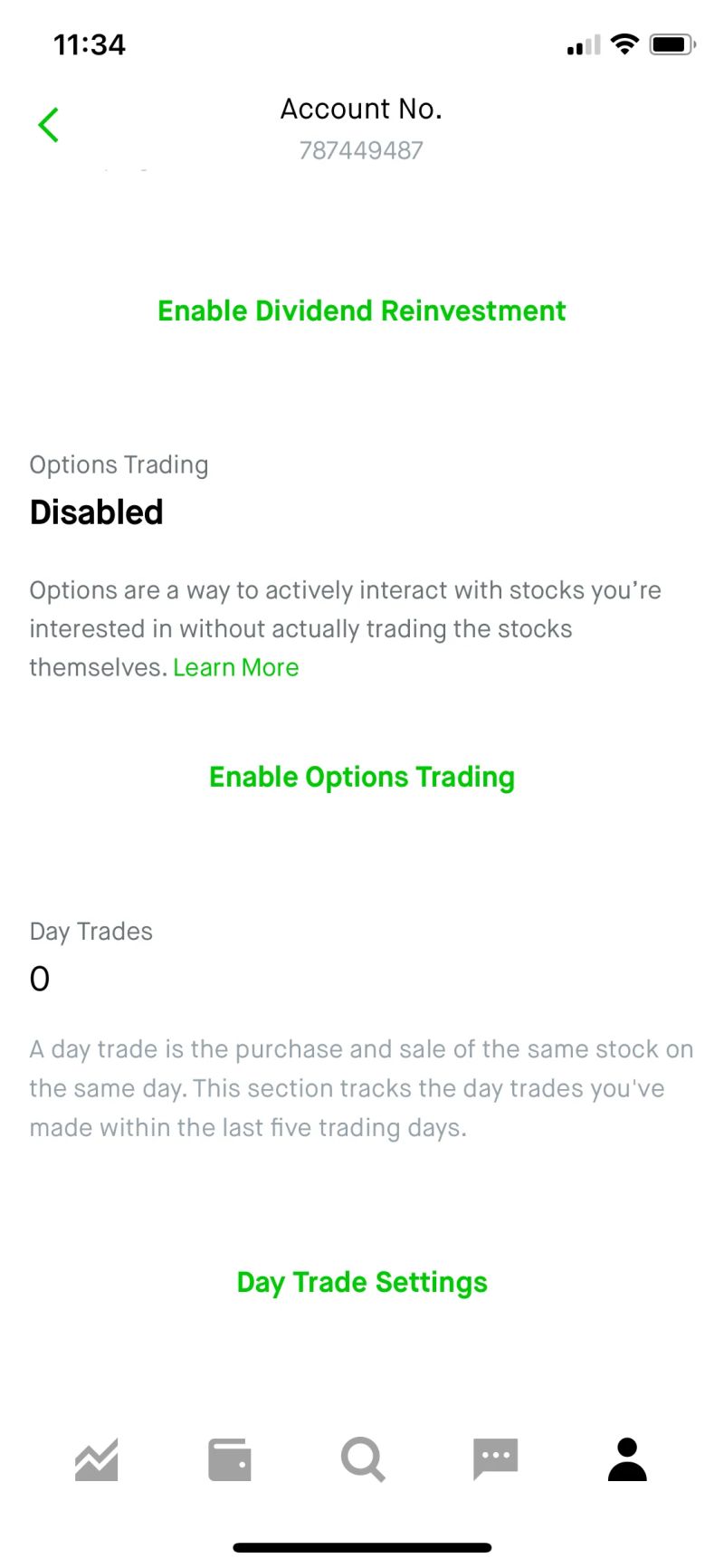Tap the green back chevron
This screenshot has width=724, height=1568.
click(x=47, y=124)
